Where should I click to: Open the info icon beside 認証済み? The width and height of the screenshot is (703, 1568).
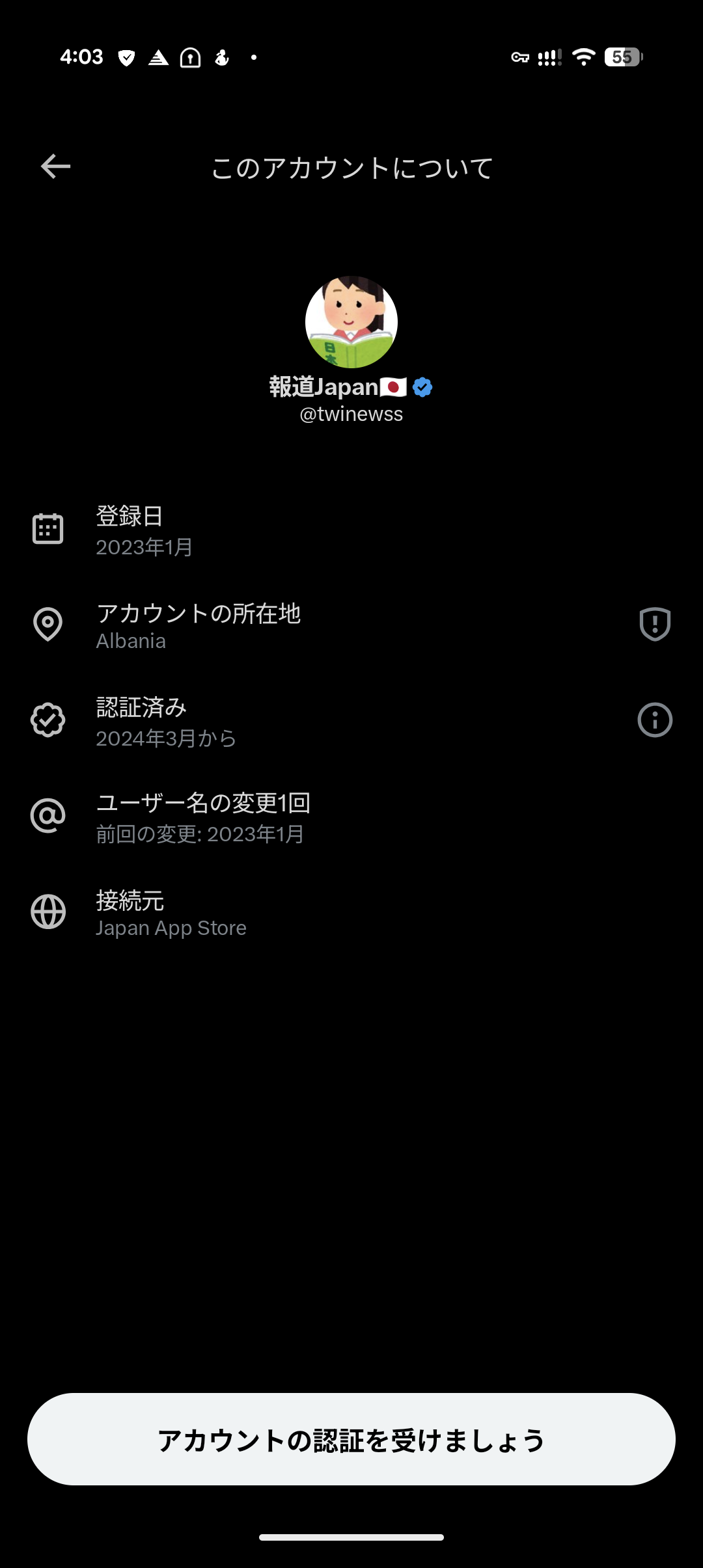pos(655,720)
